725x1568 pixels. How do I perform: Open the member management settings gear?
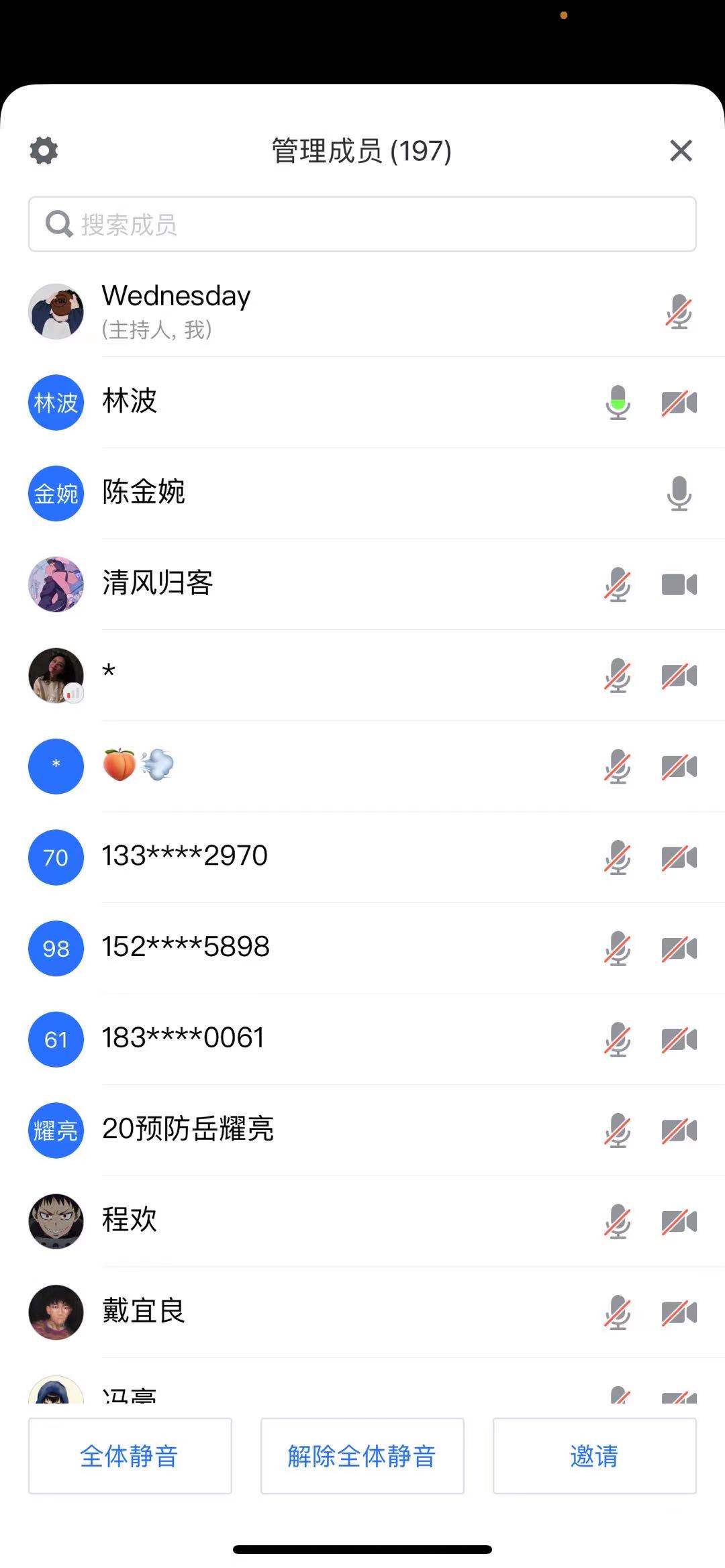click(44, 150)
